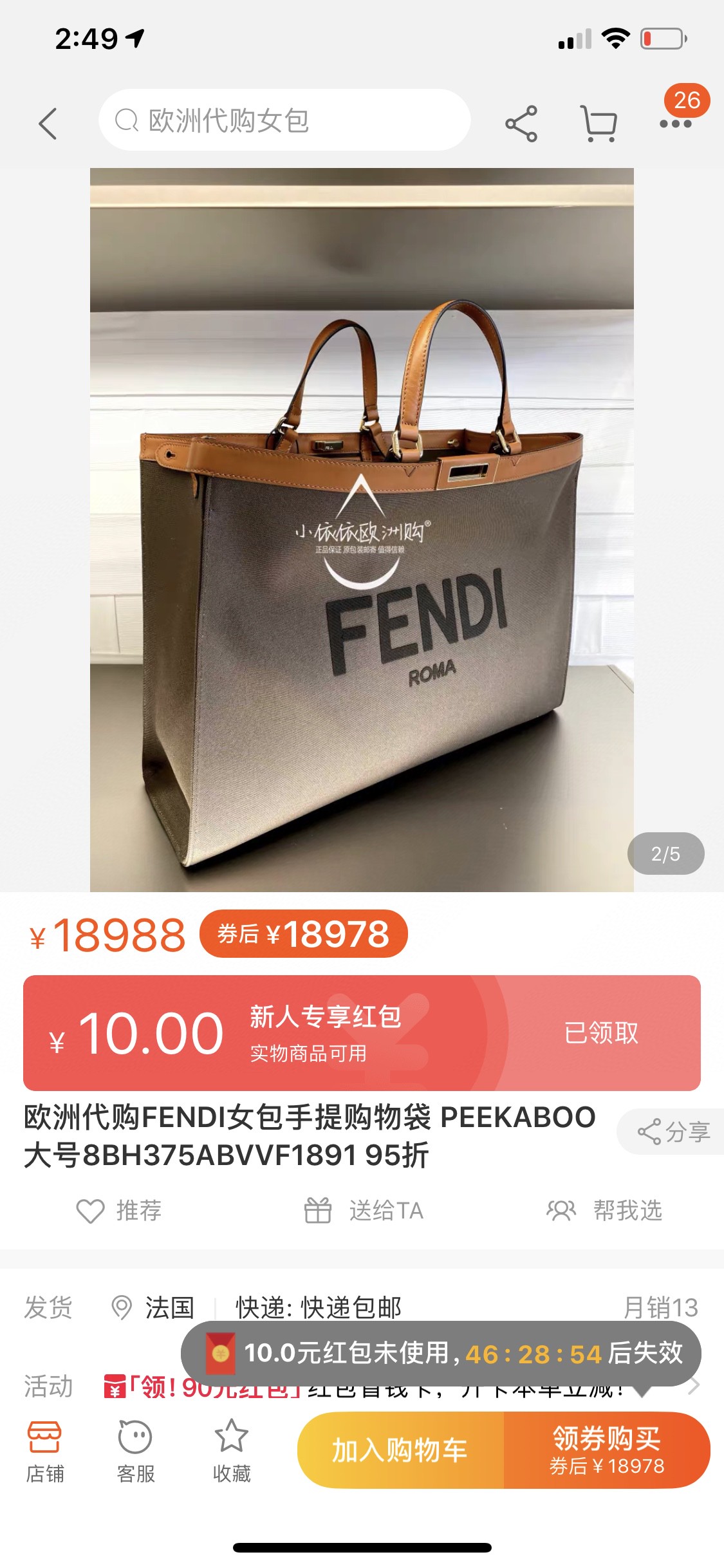Viewport: 724px width, 1568px height.
Task: Buy now with 领券购买
Action: click(606, 1450)
